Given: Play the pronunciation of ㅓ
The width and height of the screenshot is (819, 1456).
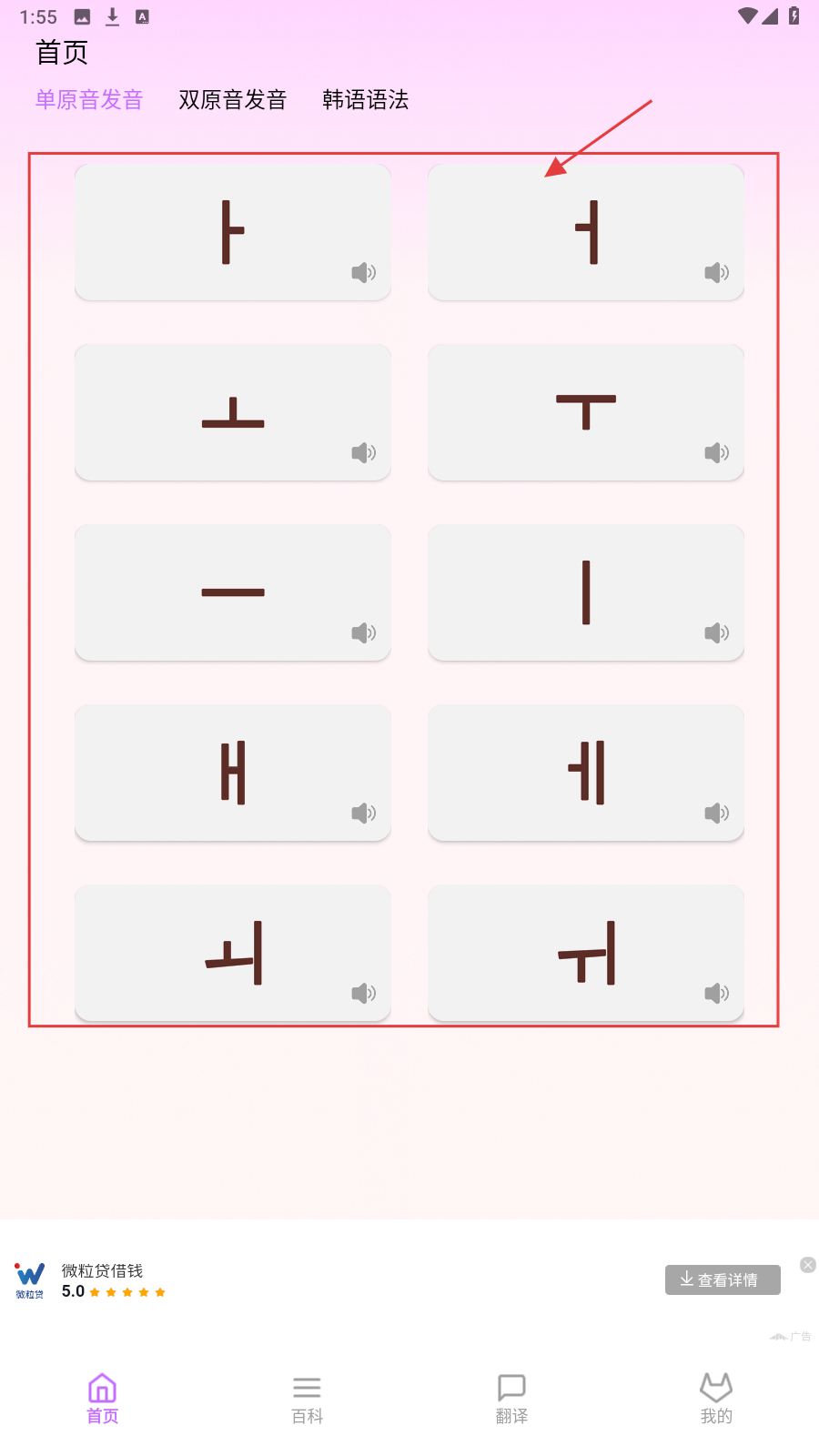Looking at the screenshot, I should pyautogui.click(x=716, y=272).
